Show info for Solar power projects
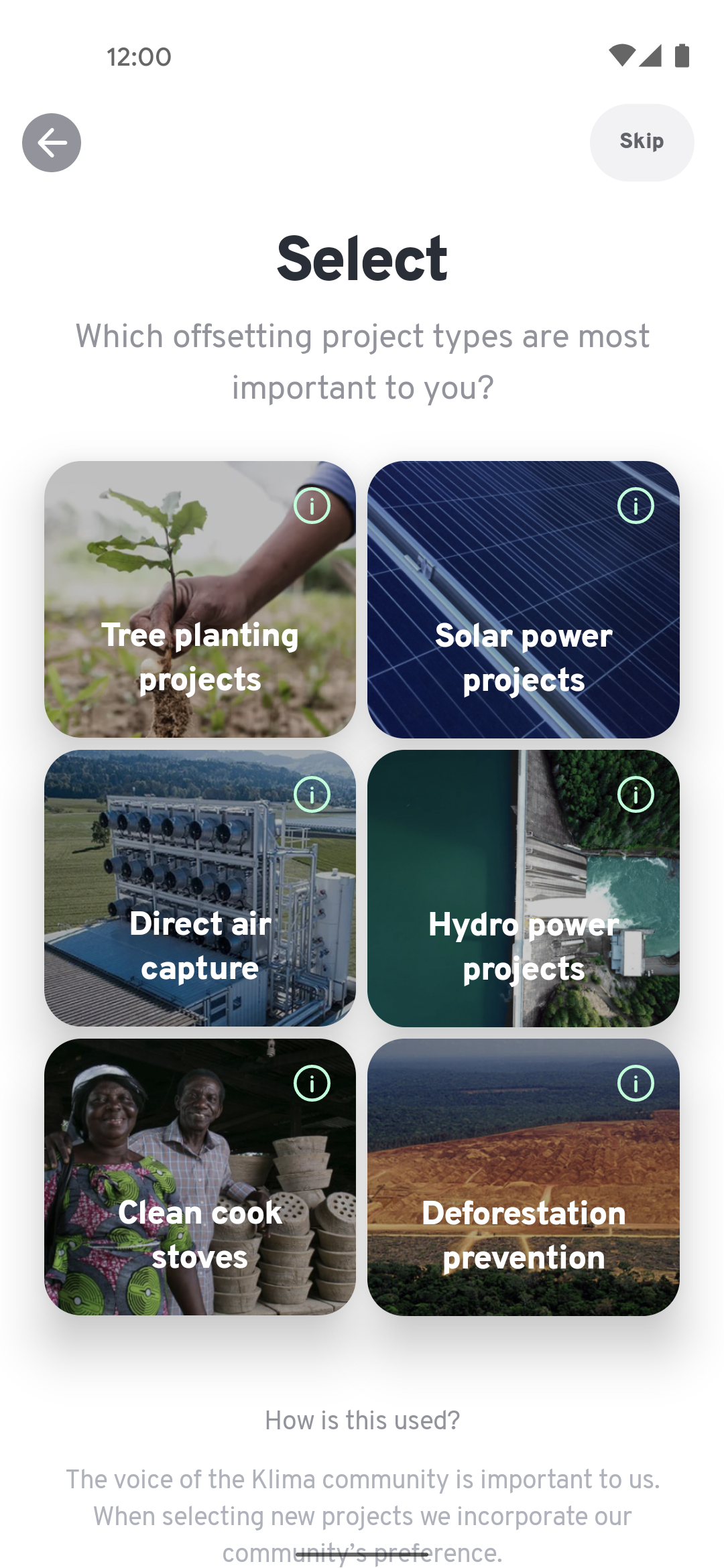 pyautogui.click(x=636, y=506)
